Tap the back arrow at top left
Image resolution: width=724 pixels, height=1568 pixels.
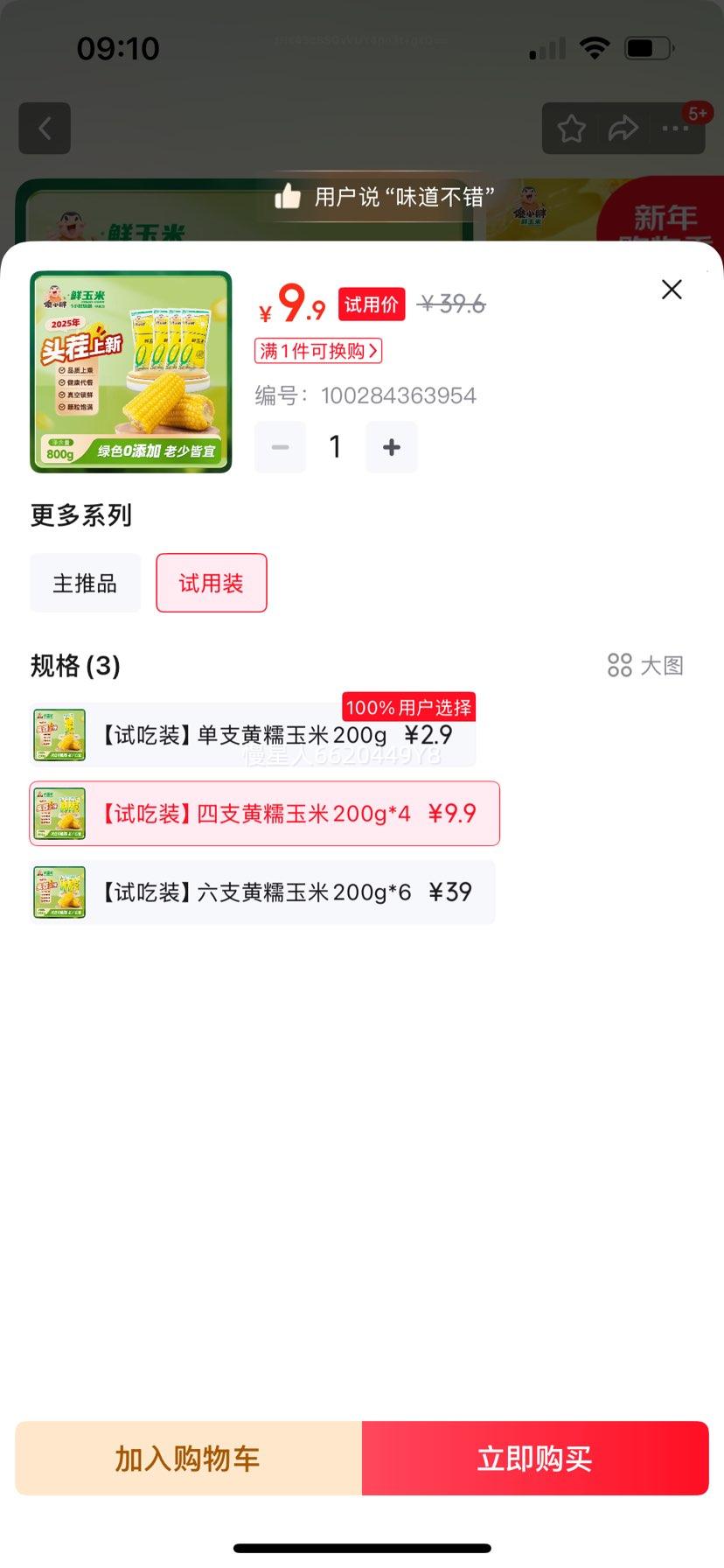44,128
